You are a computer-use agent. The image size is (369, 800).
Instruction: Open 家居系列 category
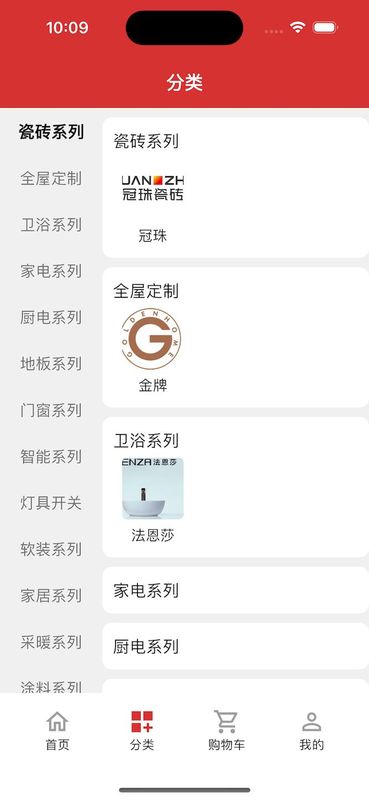51,595
